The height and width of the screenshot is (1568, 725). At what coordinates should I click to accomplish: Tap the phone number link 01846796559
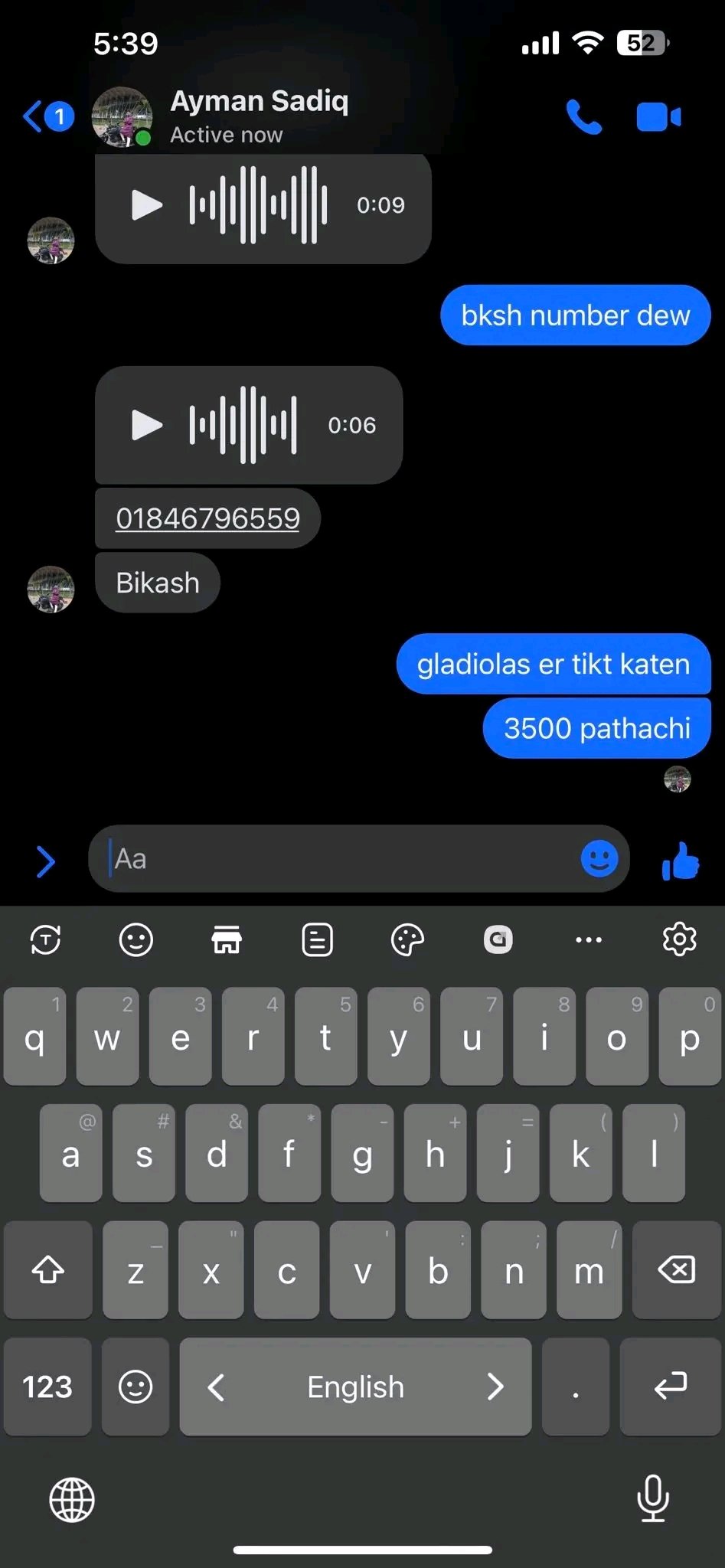click(207, 518)
